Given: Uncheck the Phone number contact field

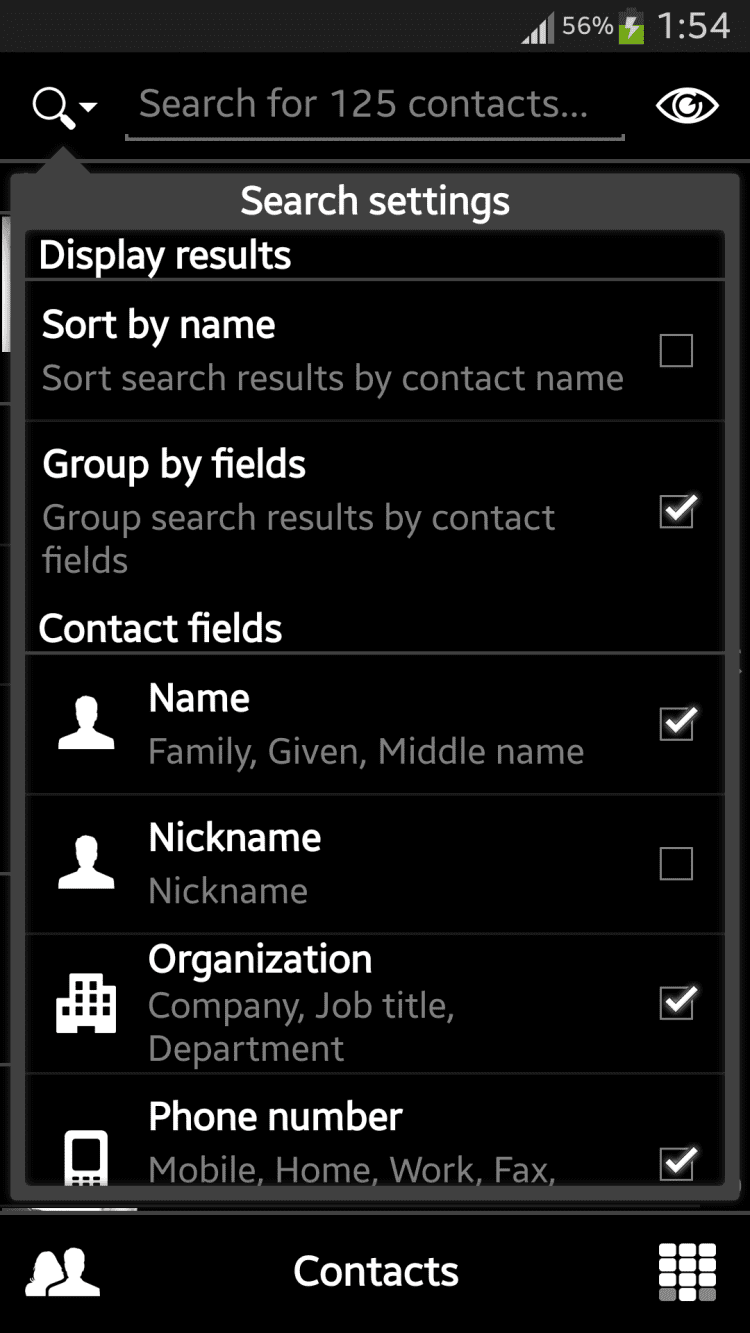Looking at the screenshot, I should pyautogui.click(x=677, y=1162).
